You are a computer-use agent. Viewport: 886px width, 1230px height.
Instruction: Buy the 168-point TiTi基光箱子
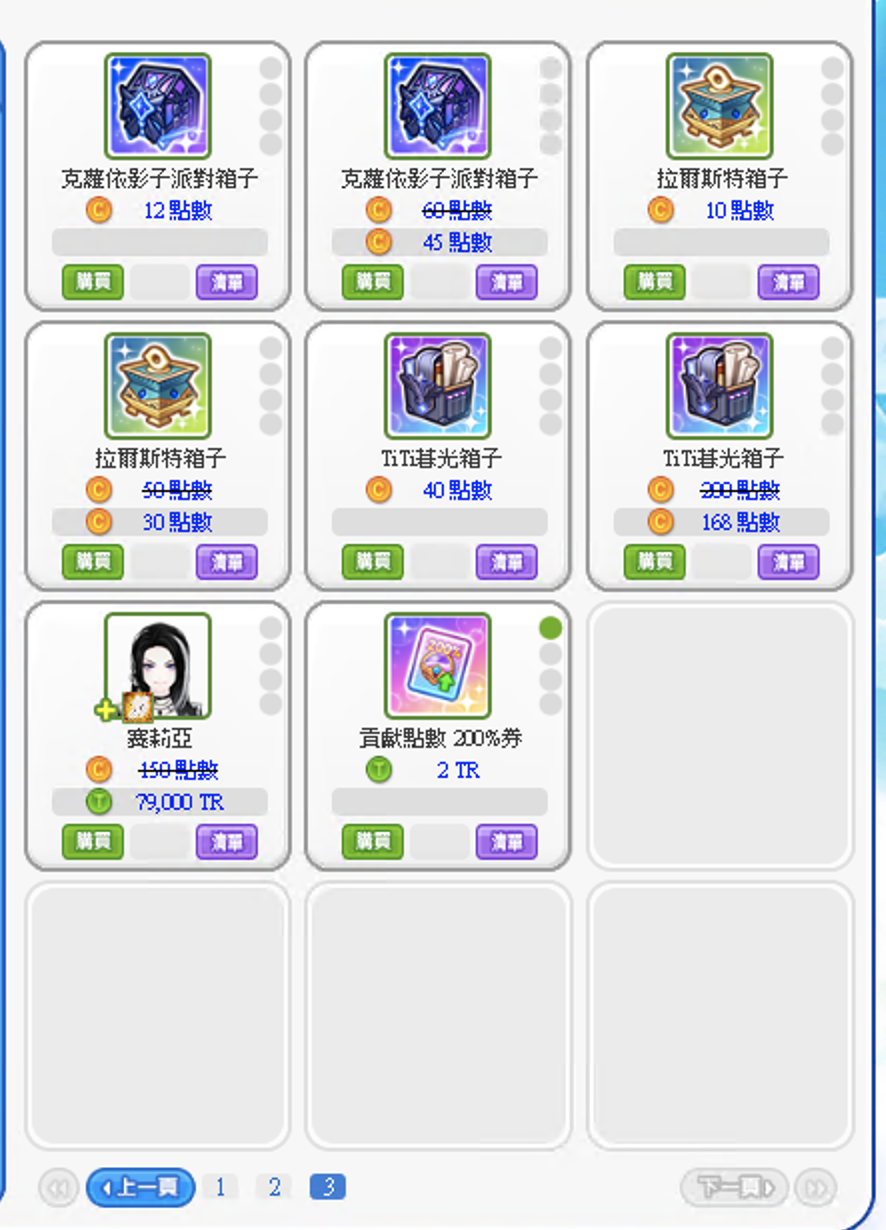655,562
